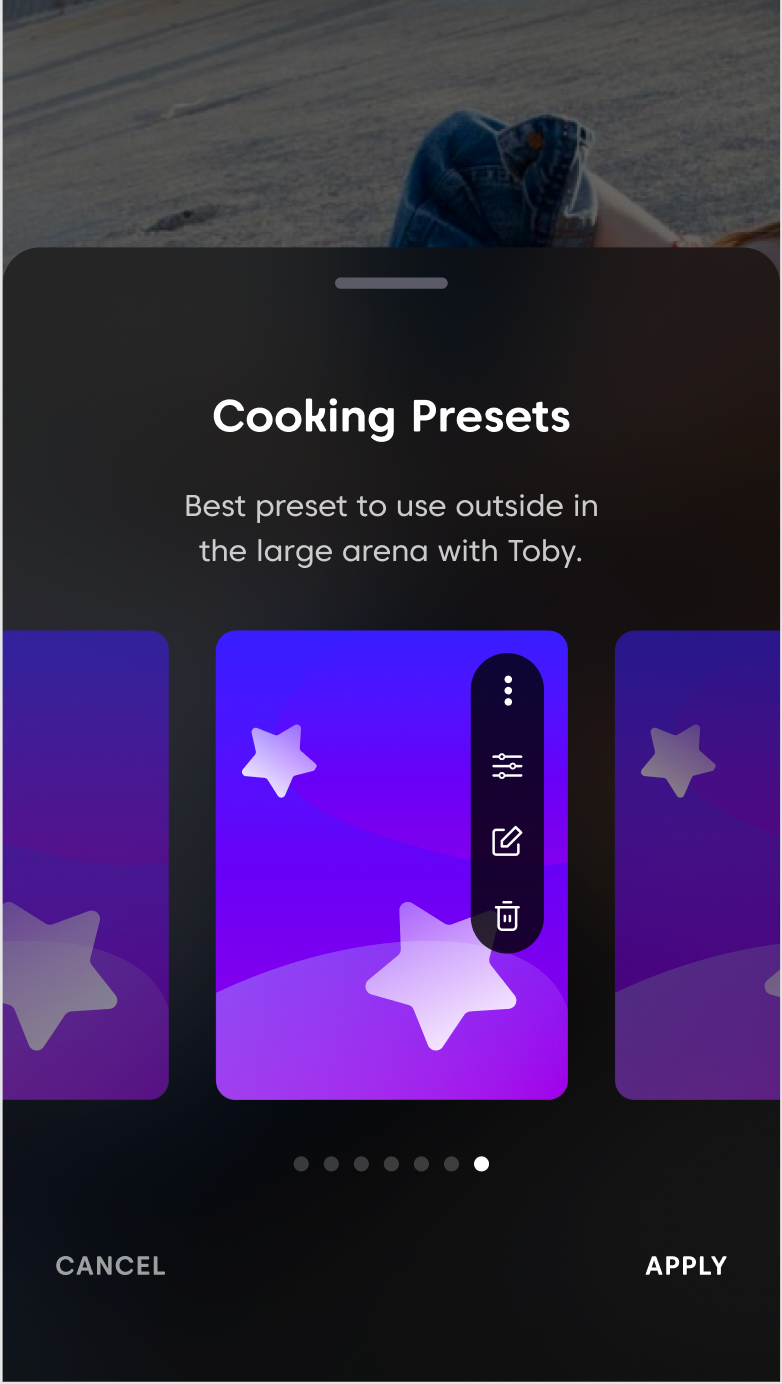
Task: Show the partially visible preset card on the right
Action: coord(697,865)
